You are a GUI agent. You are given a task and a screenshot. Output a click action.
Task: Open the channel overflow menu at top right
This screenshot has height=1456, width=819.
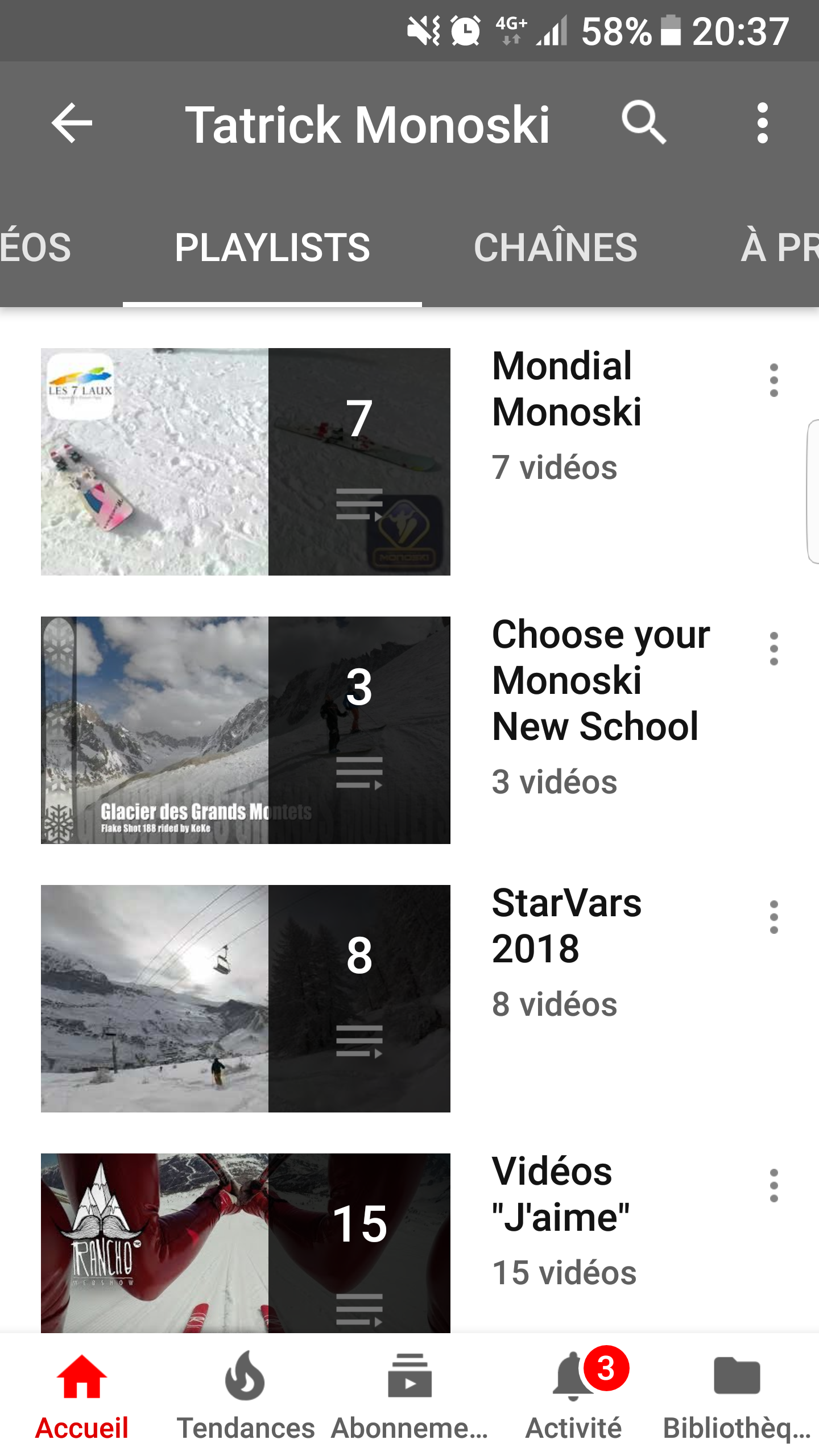[x=763, y=122]
